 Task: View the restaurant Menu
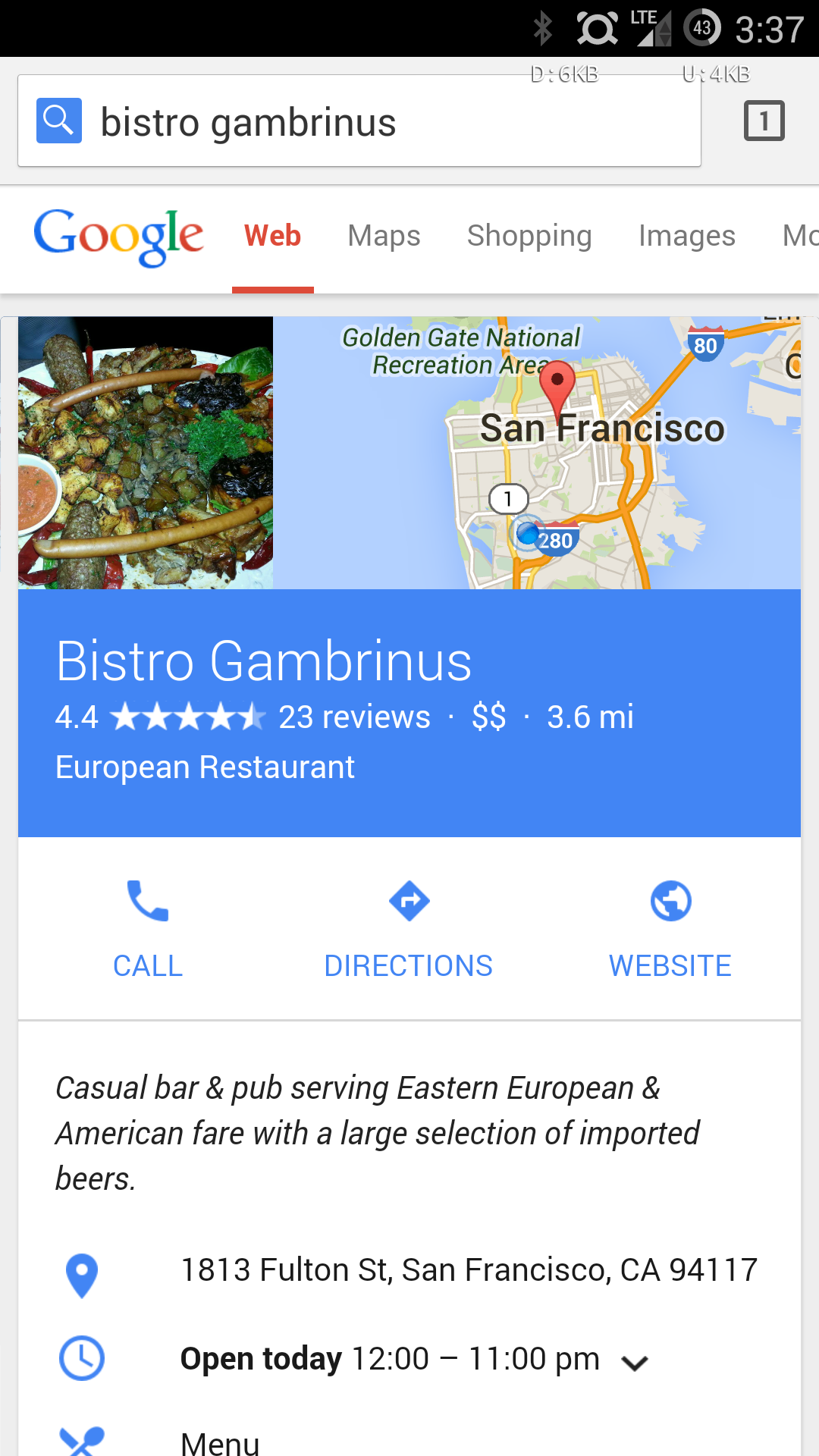click(220, 1441)
